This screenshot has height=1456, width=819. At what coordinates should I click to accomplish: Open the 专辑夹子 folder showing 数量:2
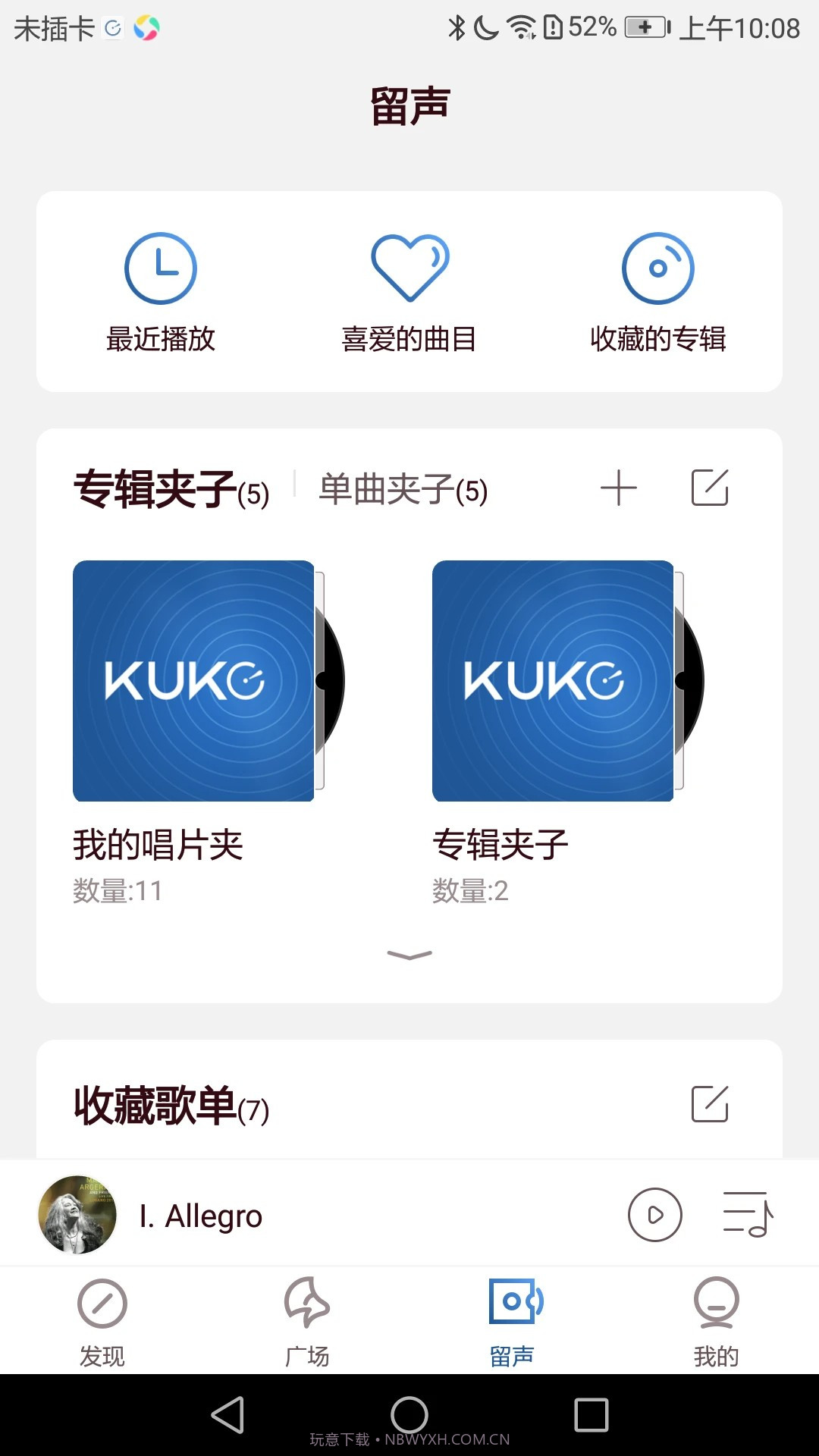(x=553, y=680)
